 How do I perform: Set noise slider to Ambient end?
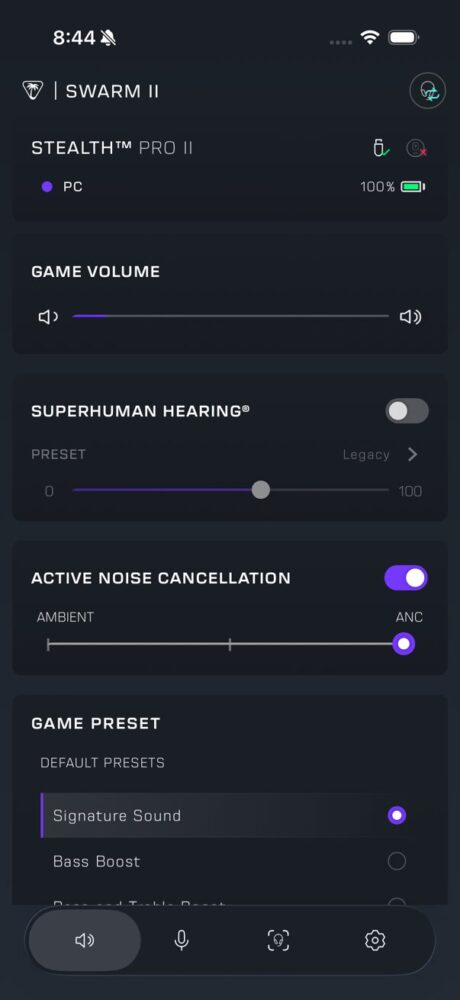click(48, 644)
